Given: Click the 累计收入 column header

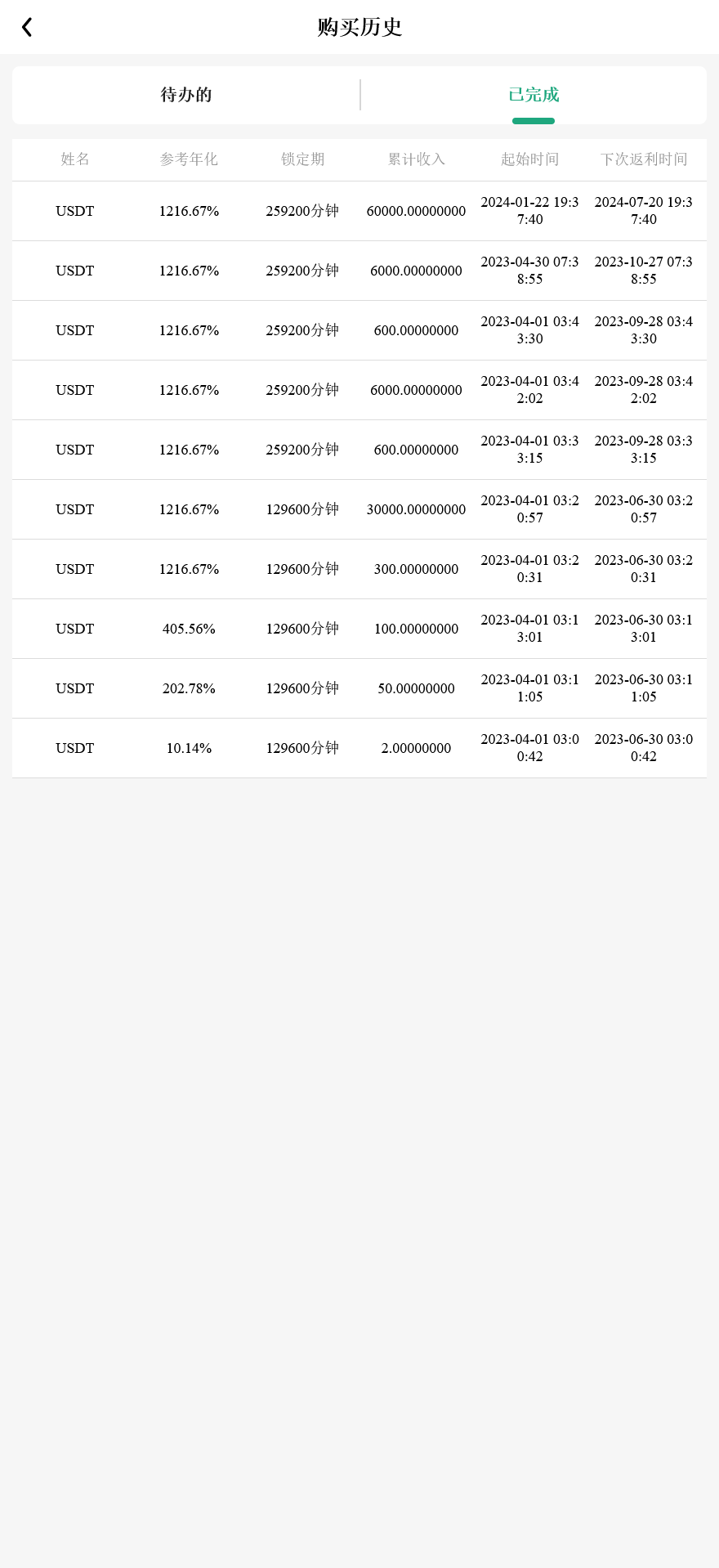Looking at the screenshot, I should click(x=416, y=159).
